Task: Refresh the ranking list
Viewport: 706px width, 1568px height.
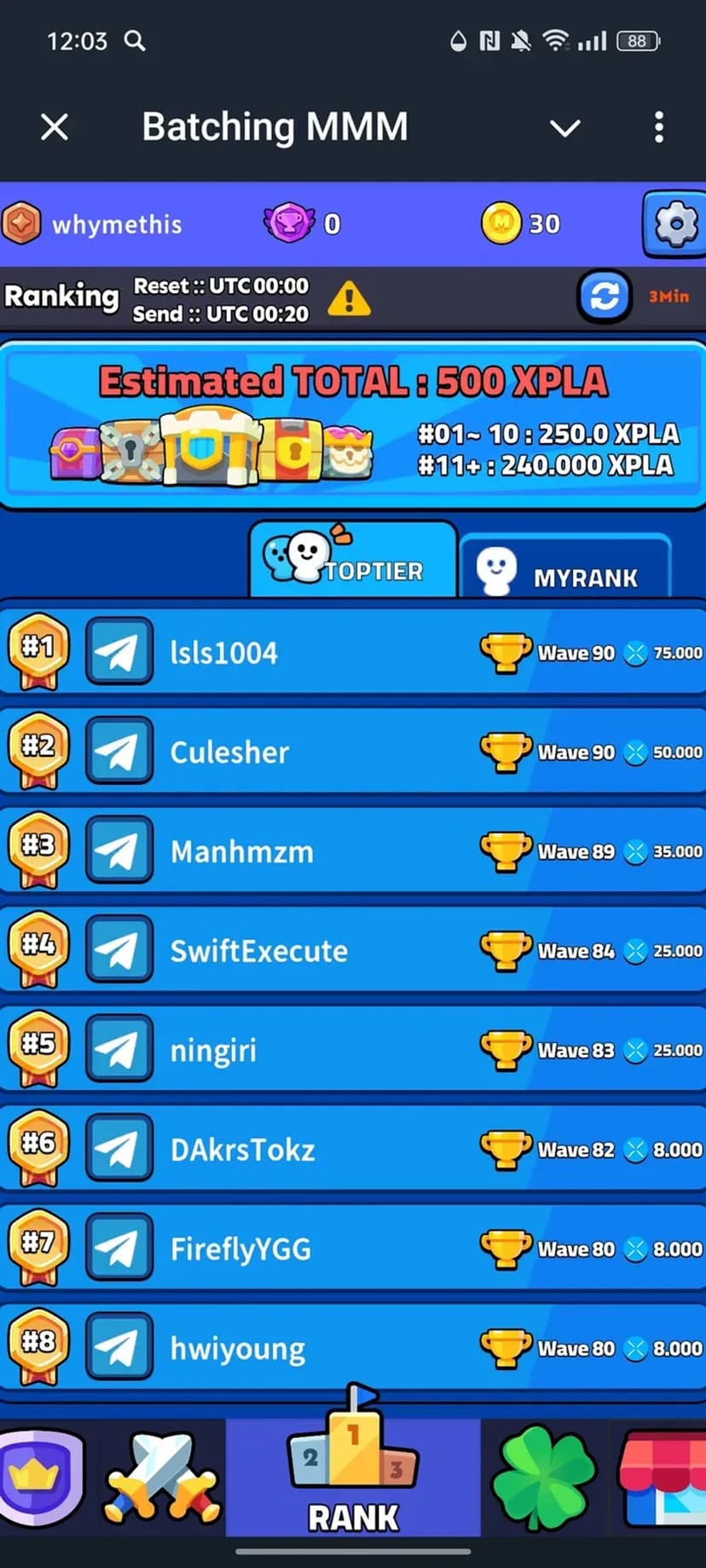Action: [605, 297]
